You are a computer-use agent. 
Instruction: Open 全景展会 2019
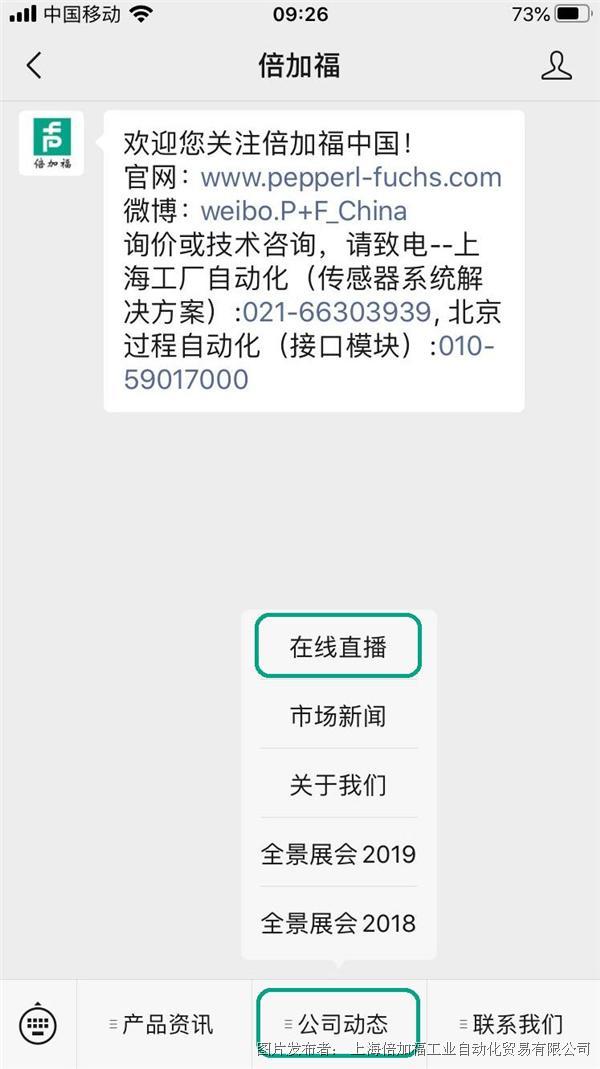click(x=338, y=854)
